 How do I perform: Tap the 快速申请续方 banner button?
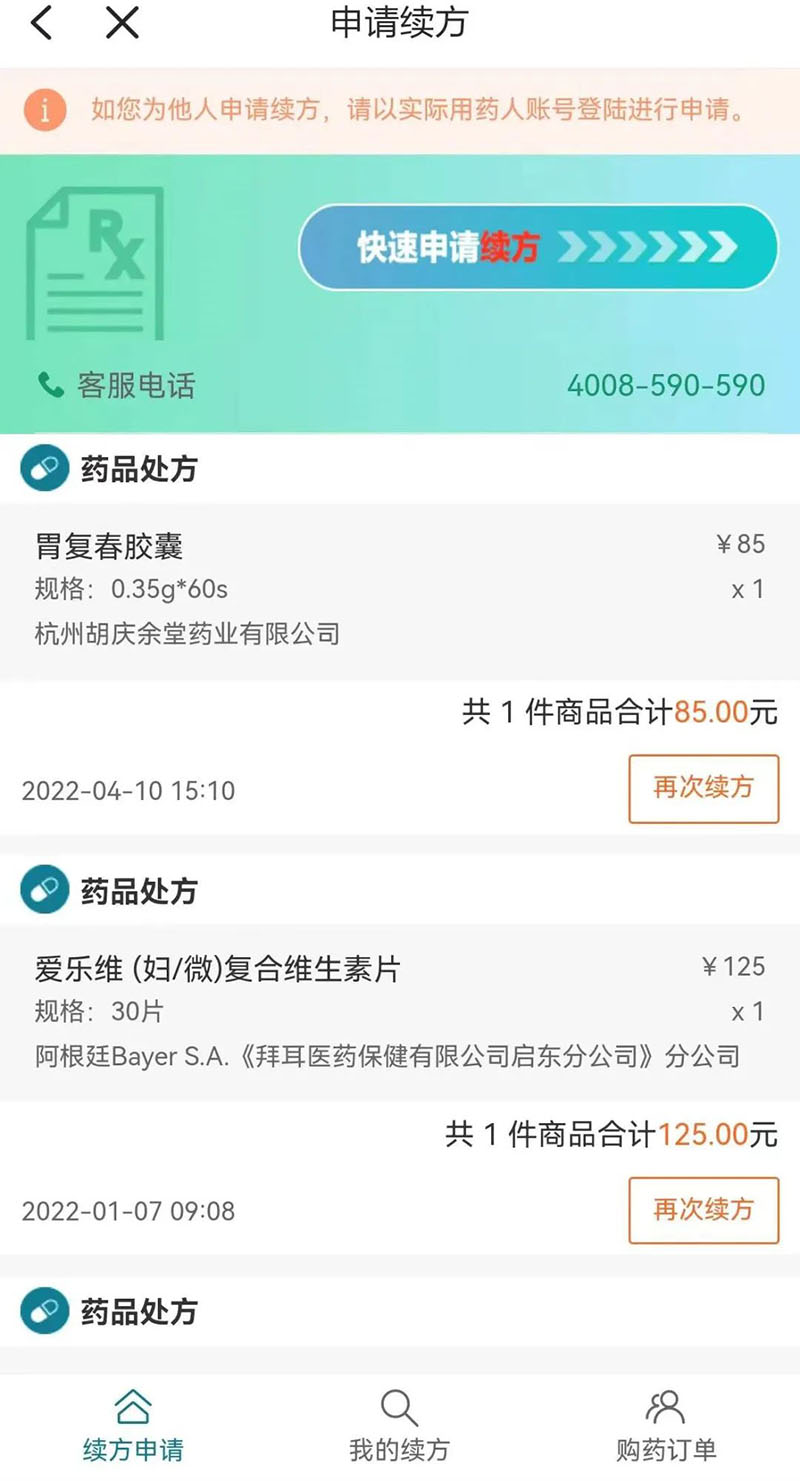click(538, 247)
